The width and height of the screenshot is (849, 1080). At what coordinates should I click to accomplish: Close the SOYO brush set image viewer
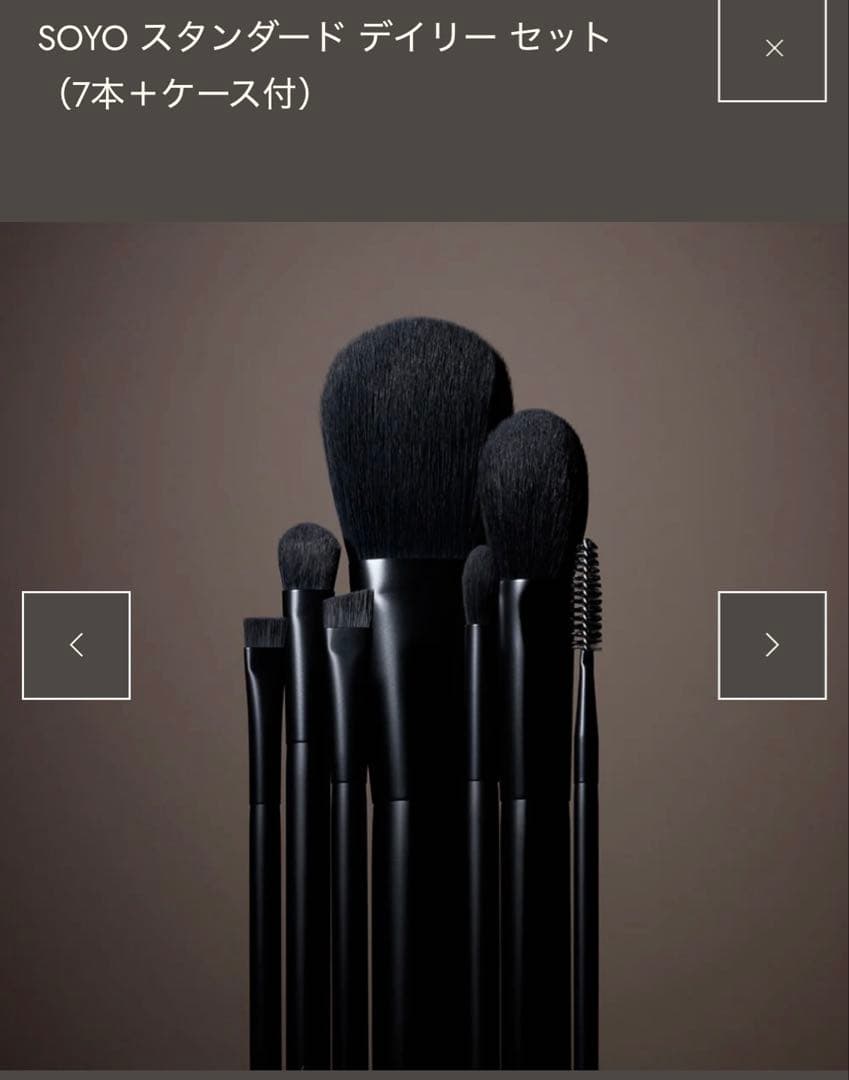tap(772, 48)
